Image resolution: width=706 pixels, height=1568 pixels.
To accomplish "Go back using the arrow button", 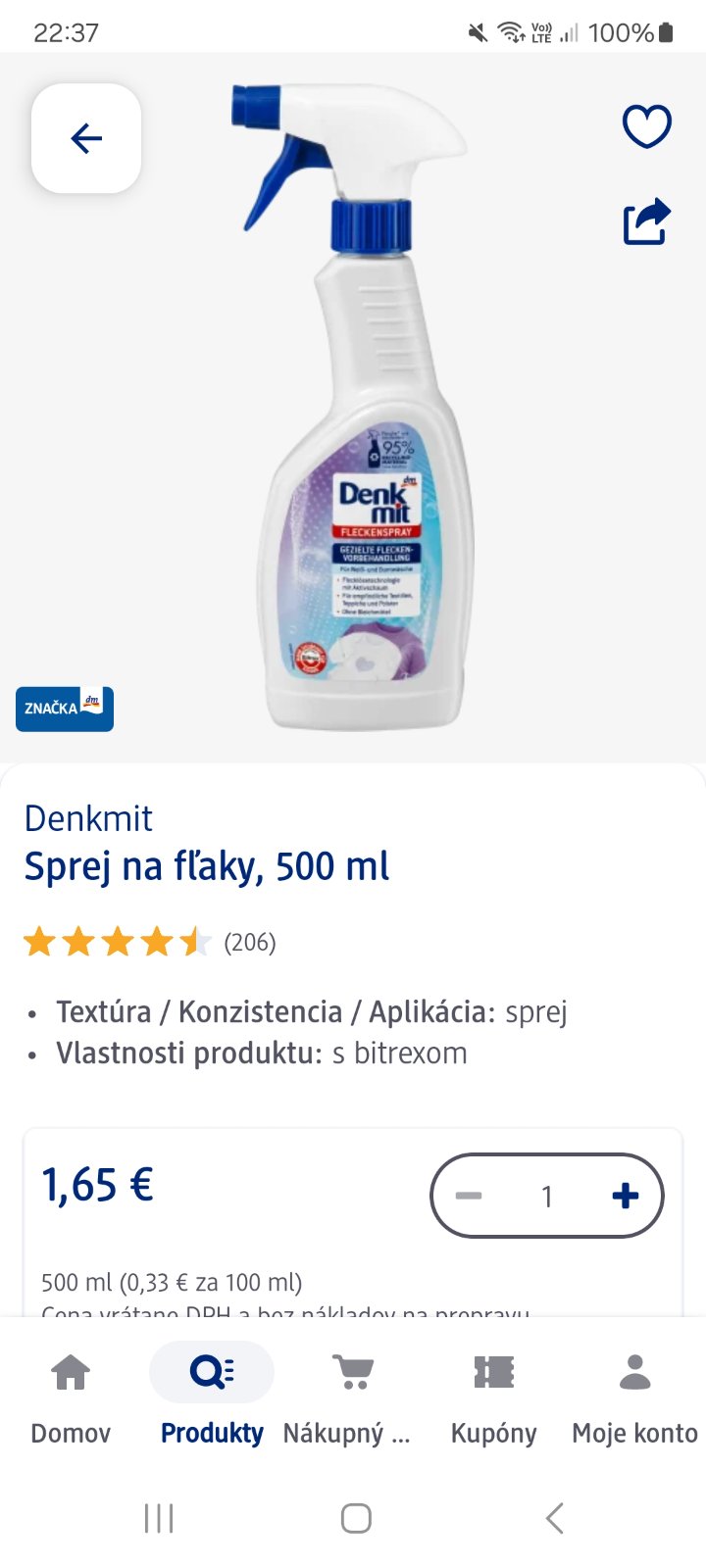I will pyautogui.click(x=86, y=138).
